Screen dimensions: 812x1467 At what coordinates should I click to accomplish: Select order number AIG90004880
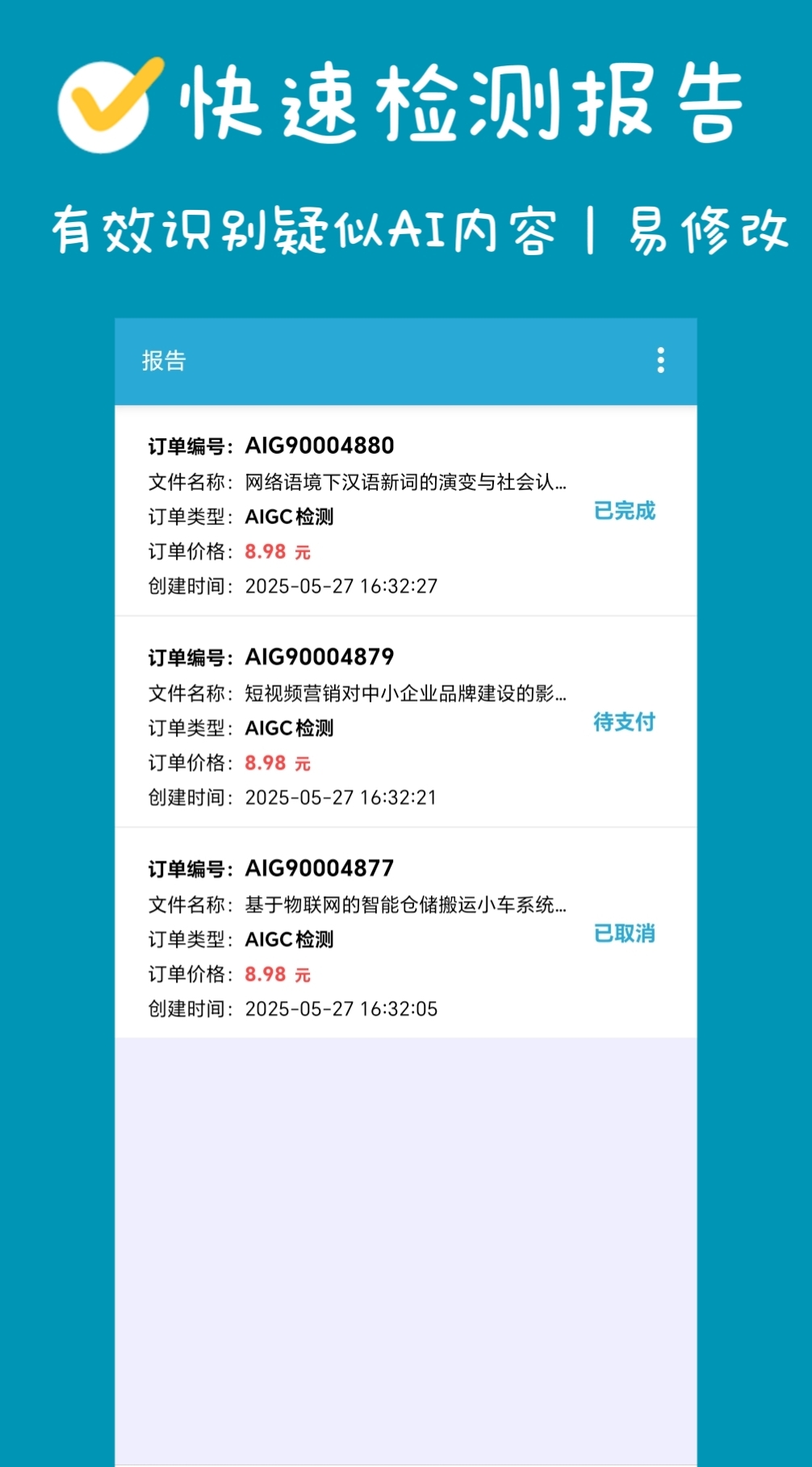click(x=318, y=443)
